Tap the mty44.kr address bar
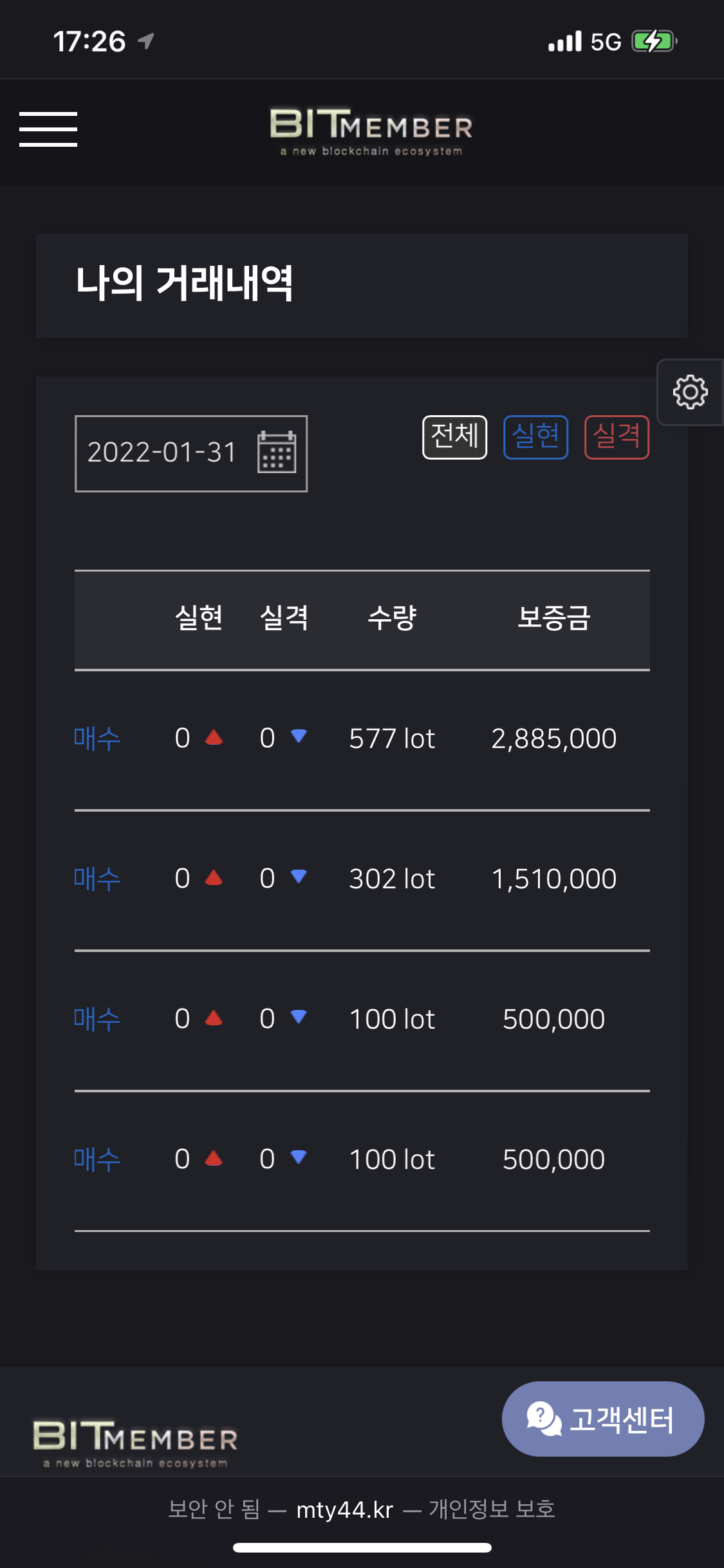 (362, 1509)
